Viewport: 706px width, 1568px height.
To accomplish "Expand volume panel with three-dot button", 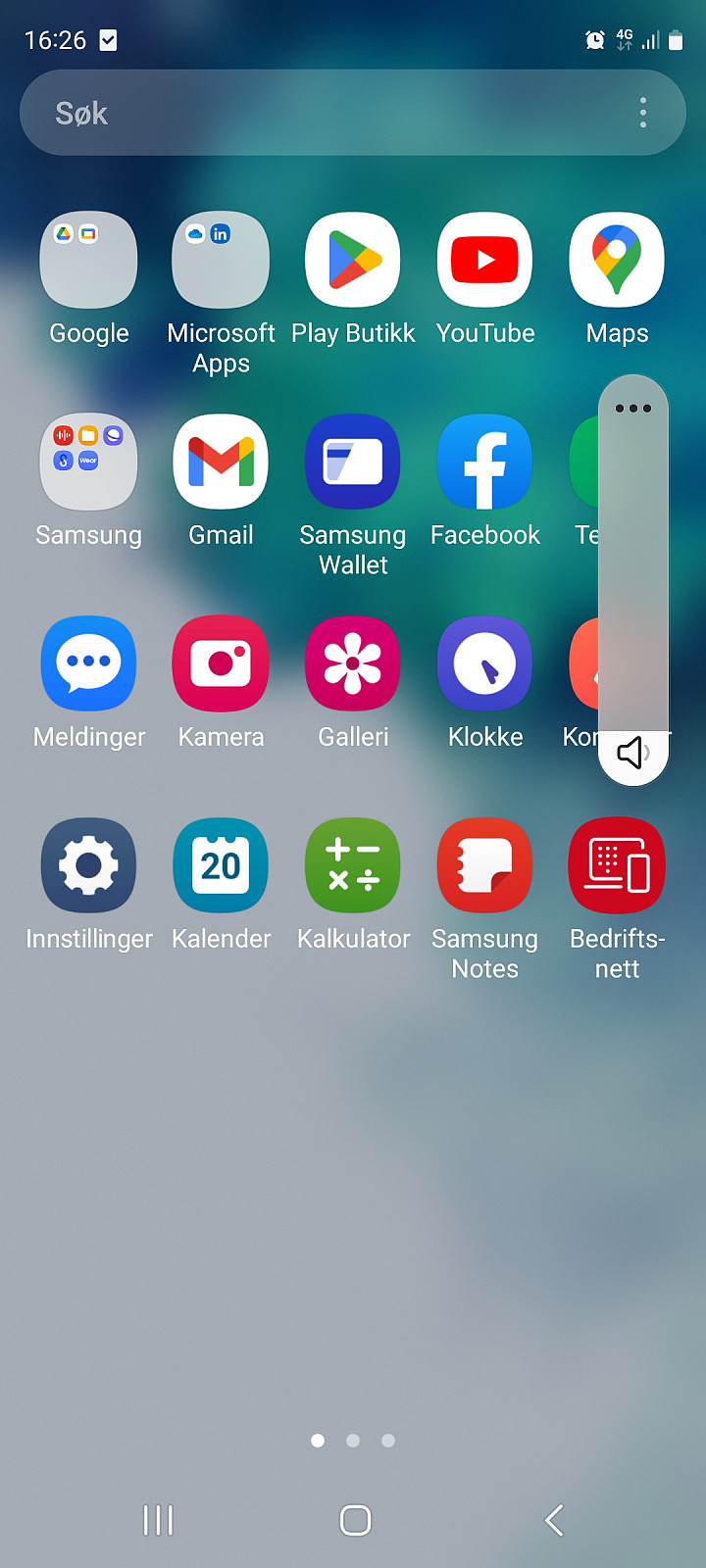I will coord(633,408).
